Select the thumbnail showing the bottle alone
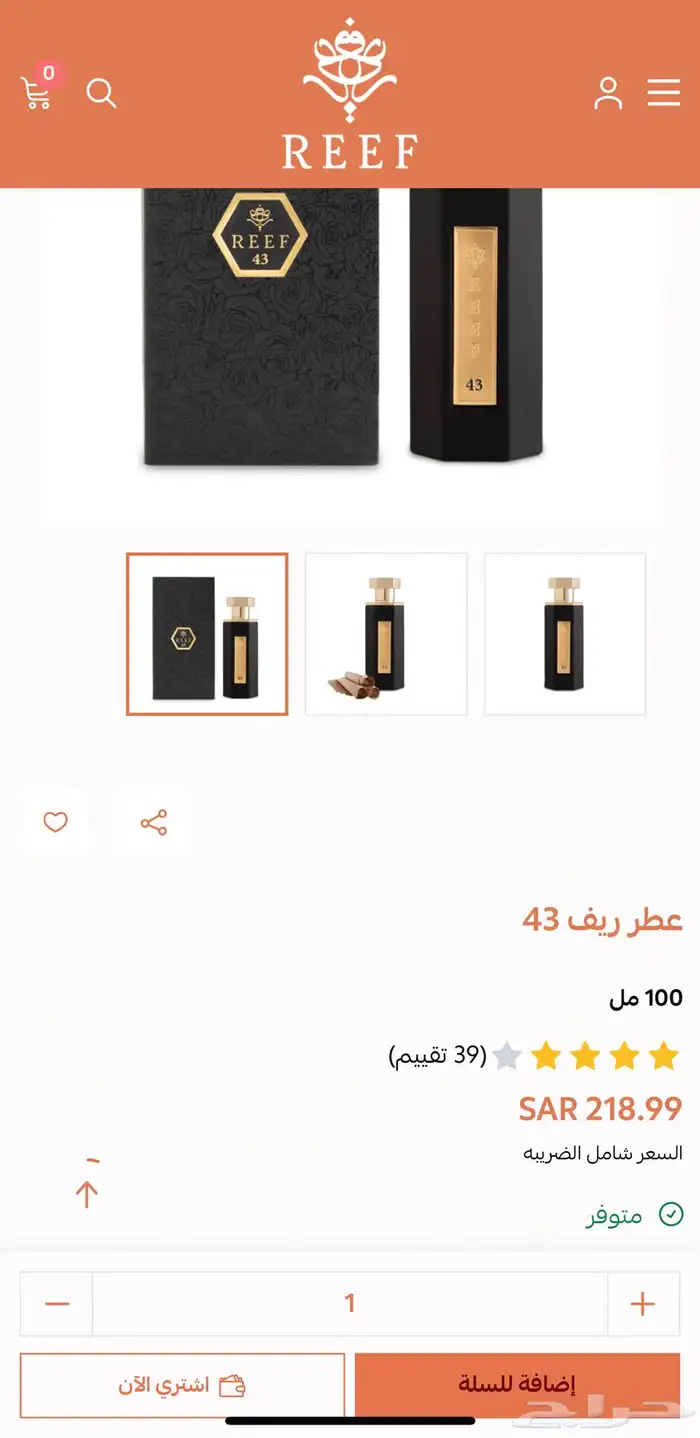700x1438 pixels. point(565,634)
